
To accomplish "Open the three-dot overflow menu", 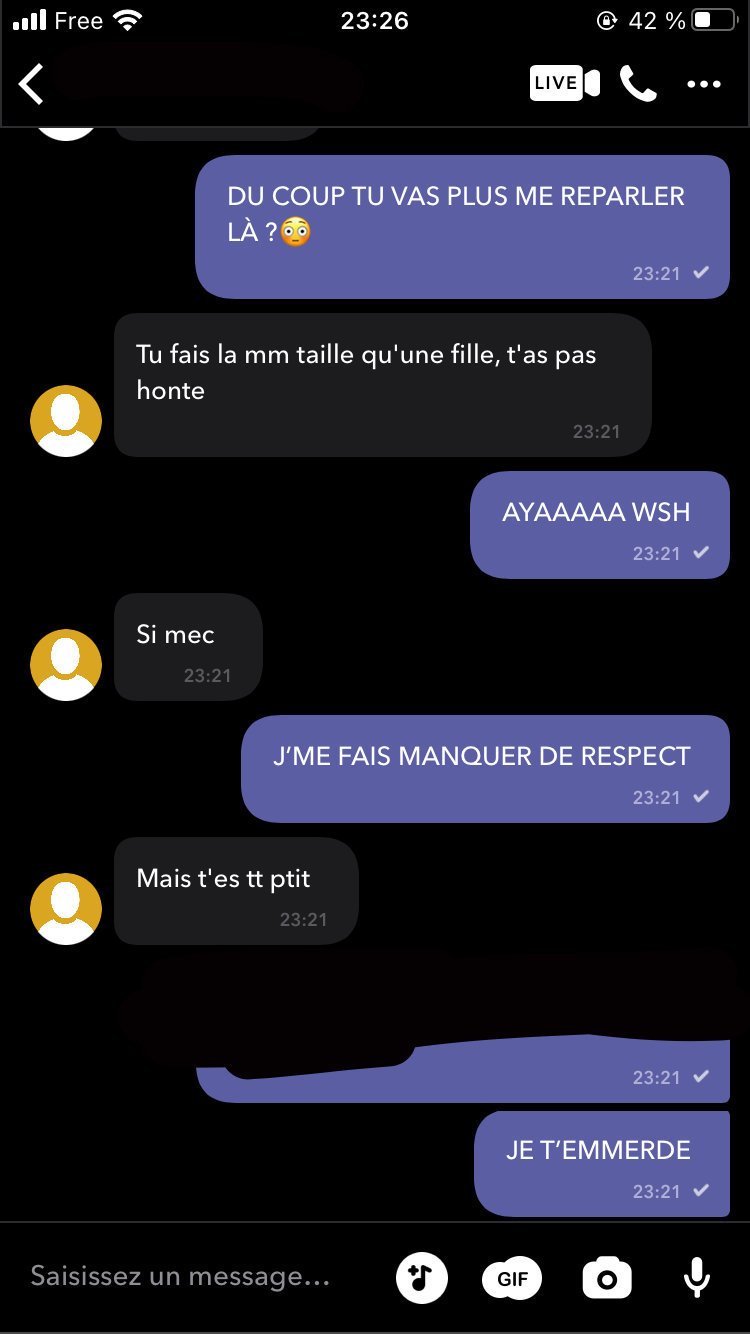I will coord(704,84).
